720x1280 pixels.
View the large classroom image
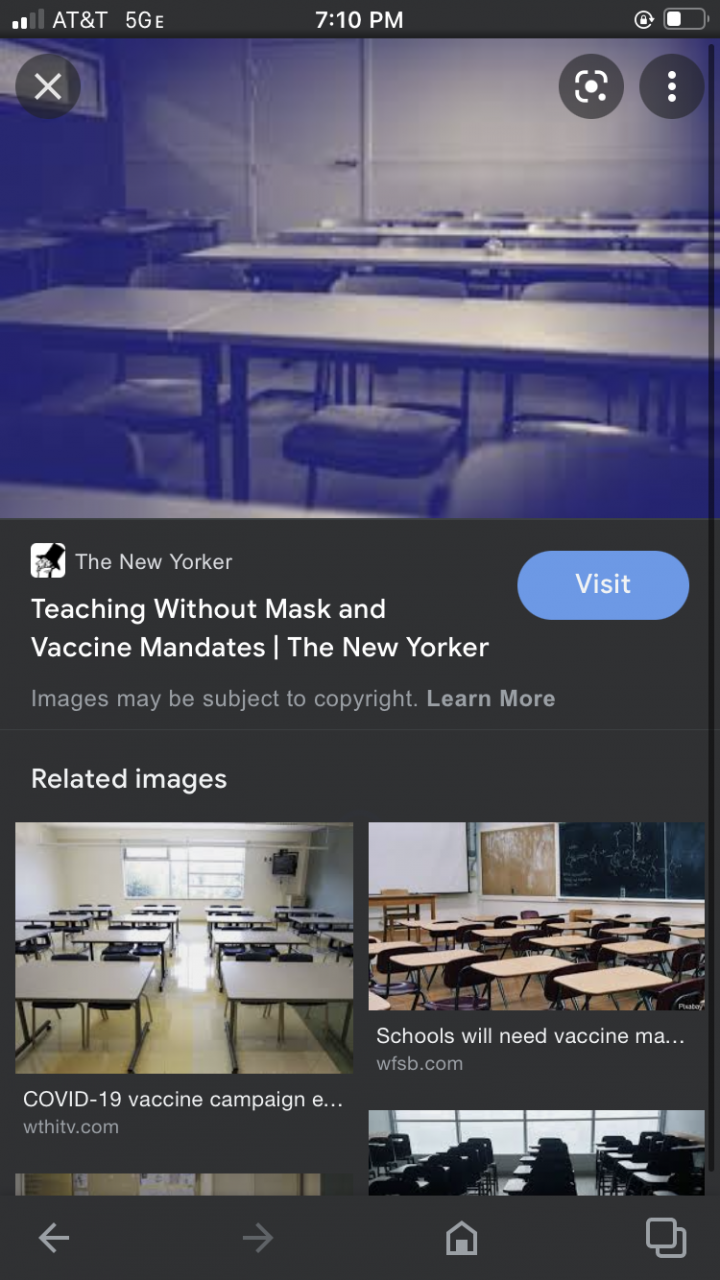click(x=358, y=280)
